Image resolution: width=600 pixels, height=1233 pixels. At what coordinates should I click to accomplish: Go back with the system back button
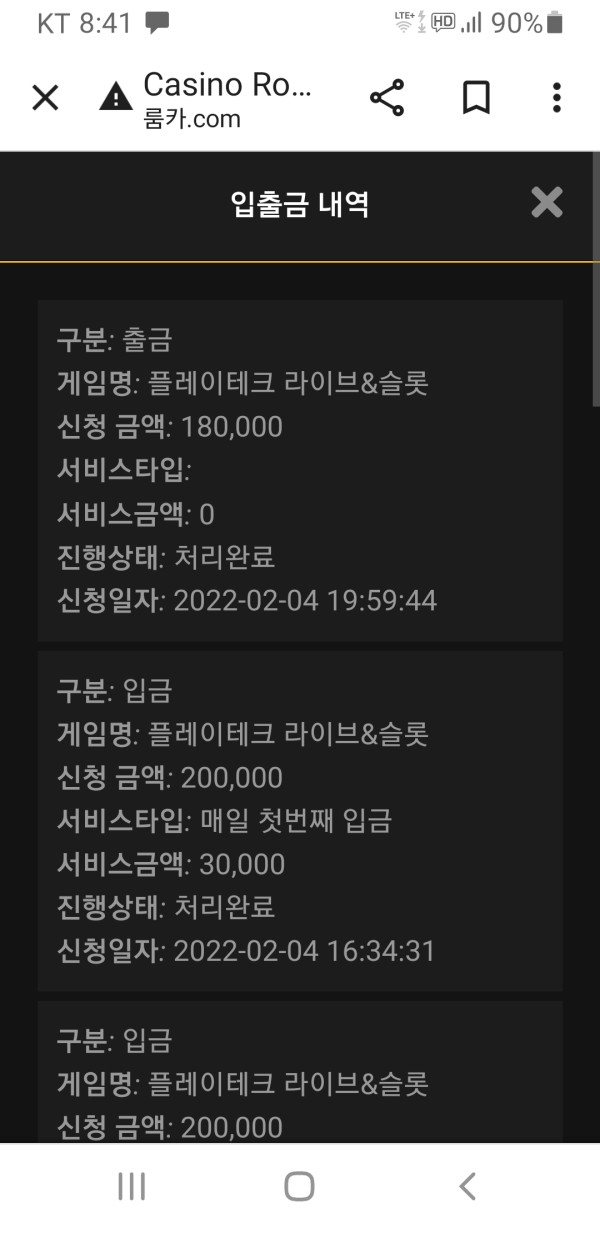pos(467,1186)
